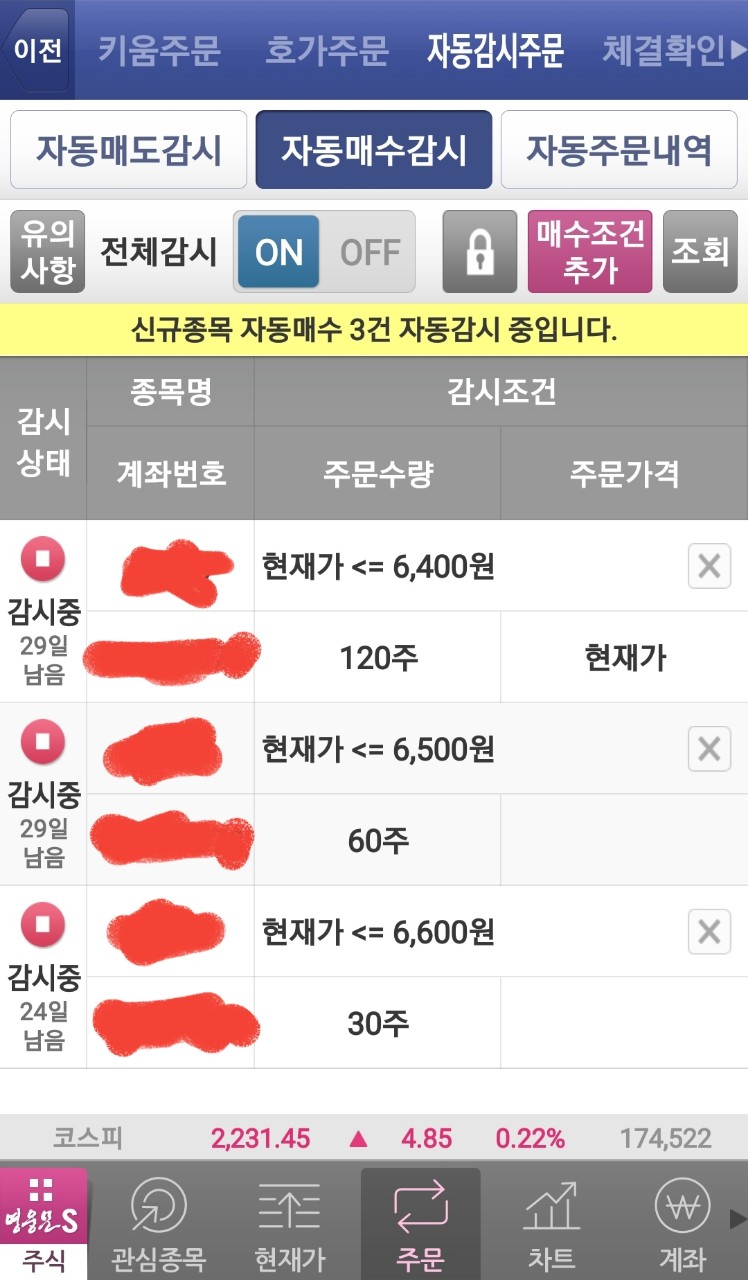Viewport: 748px width, 1280px height.
Task: Stop monitoring the 6,400원 condition
Action: tap(42, 559)
